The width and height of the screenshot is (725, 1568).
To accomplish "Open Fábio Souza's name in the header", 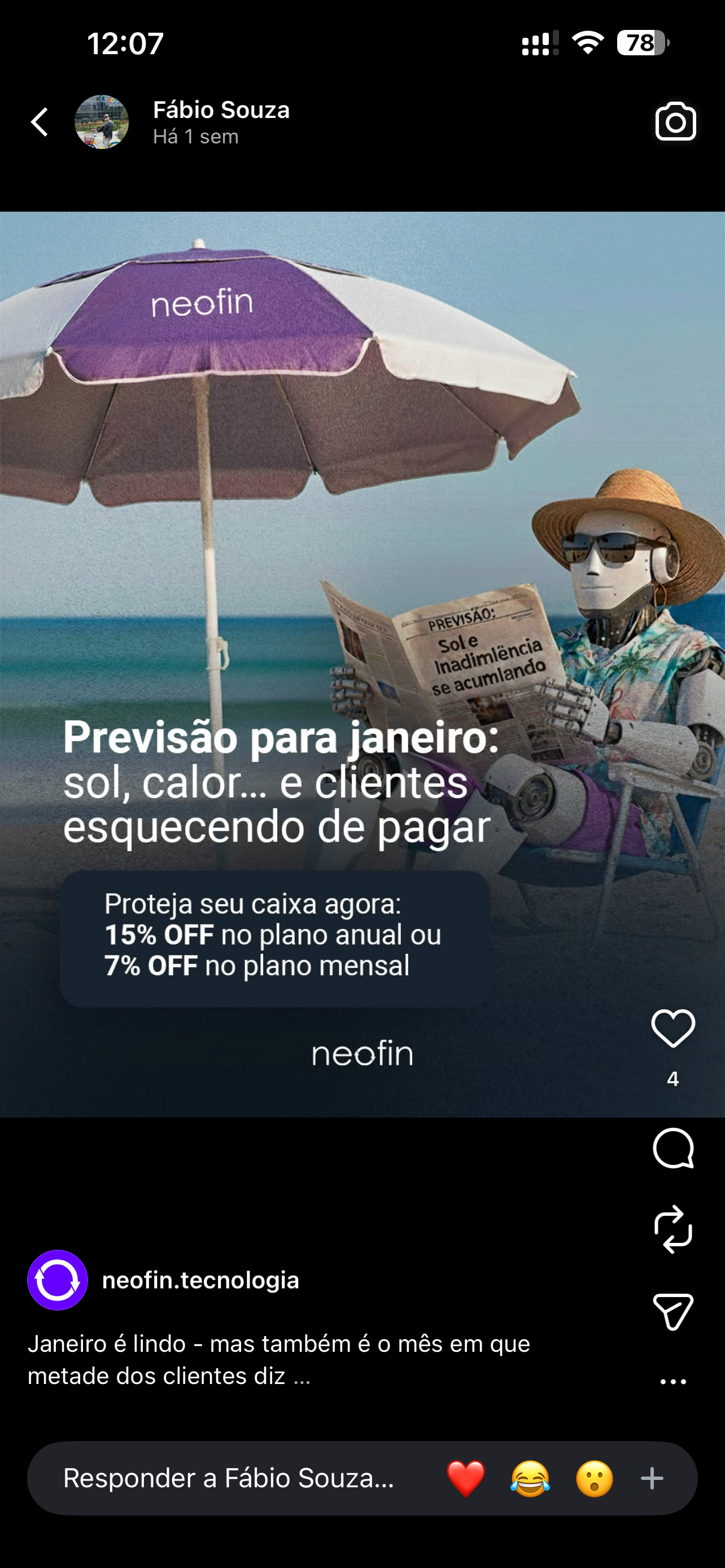I will (221, 110).
